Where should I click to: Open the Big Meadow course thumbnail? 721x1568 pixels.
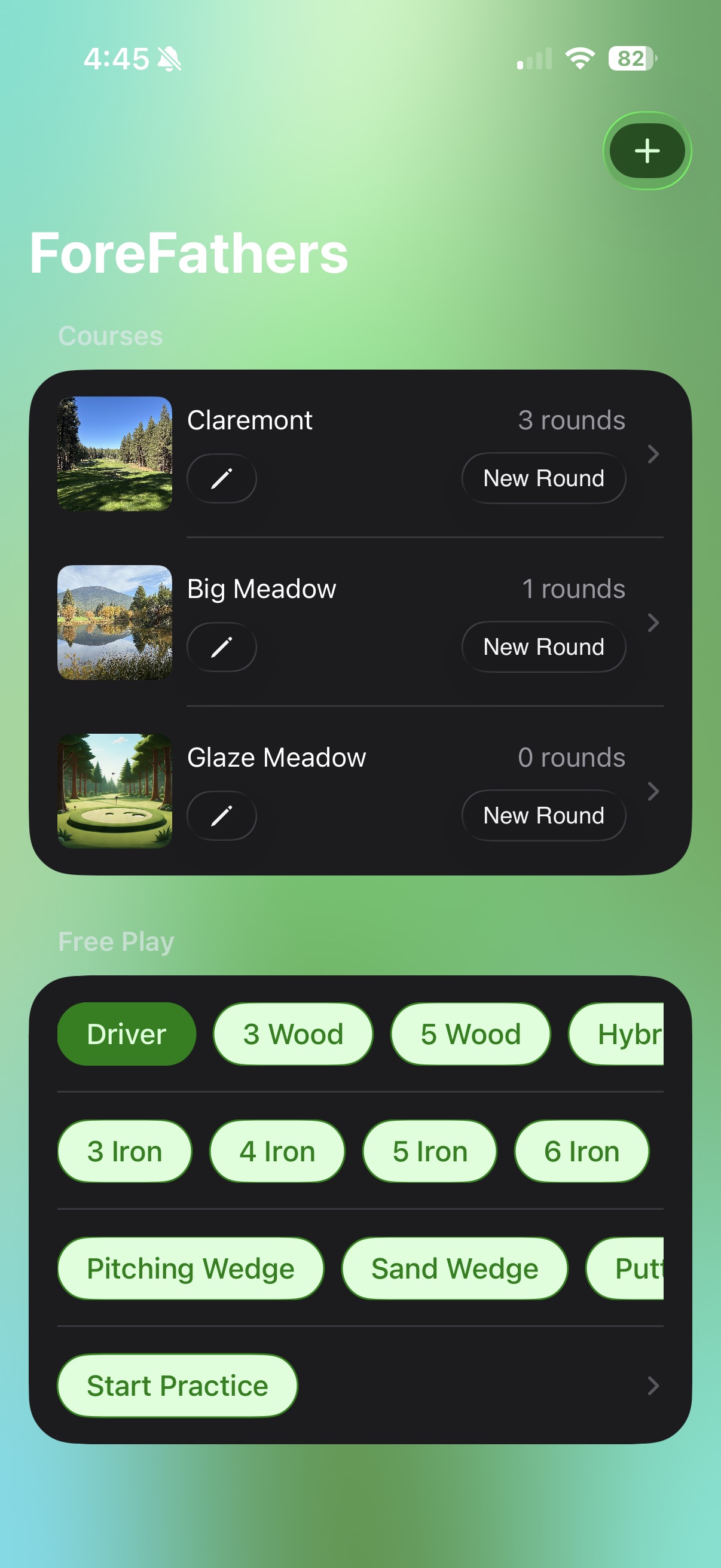point(114,623)
